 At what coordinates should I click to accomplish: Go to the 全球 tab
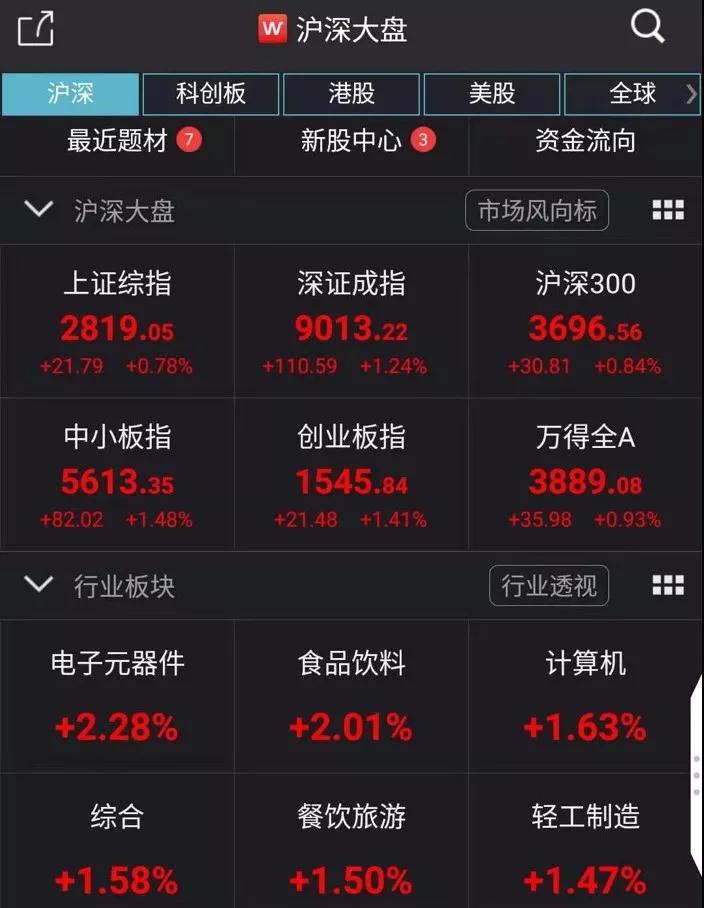pos(632,94)
